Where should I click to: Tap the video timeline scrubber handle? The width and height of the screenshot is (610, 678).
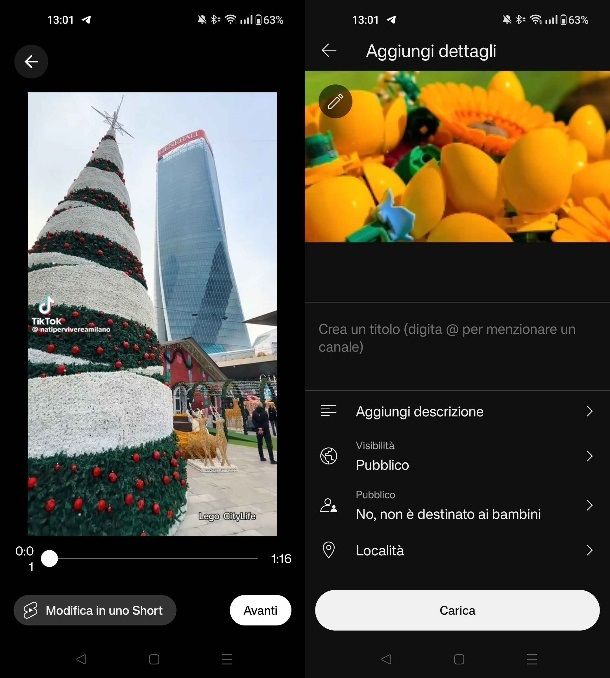pyautogui.click(x=49, y=558)
